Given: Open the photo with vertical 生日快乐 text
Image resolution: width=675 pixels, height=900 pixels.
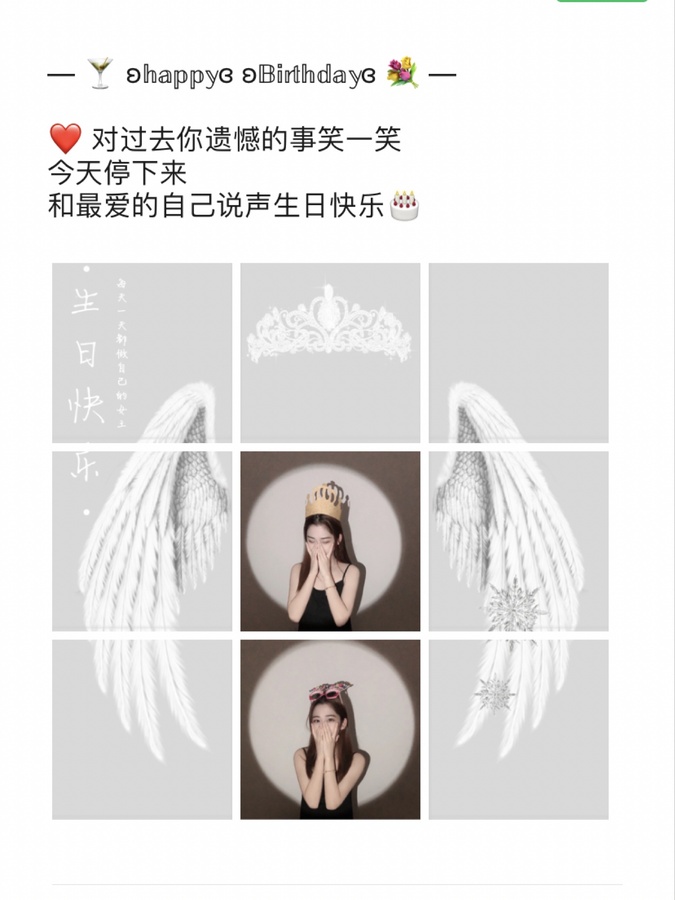Looking at the screenshot, I should point(142,353).
